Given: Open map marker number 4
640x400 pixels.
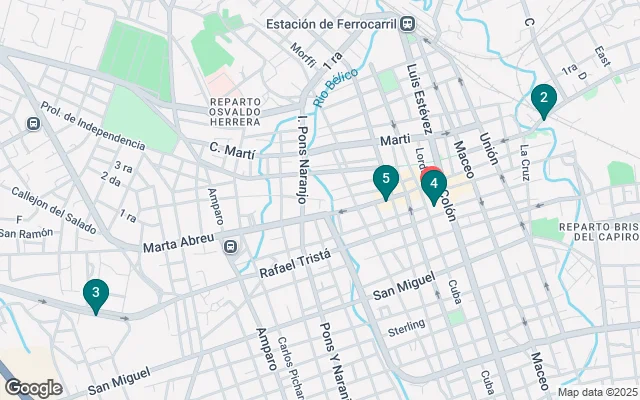Looking at the screenshot, I should pos(434,185).
